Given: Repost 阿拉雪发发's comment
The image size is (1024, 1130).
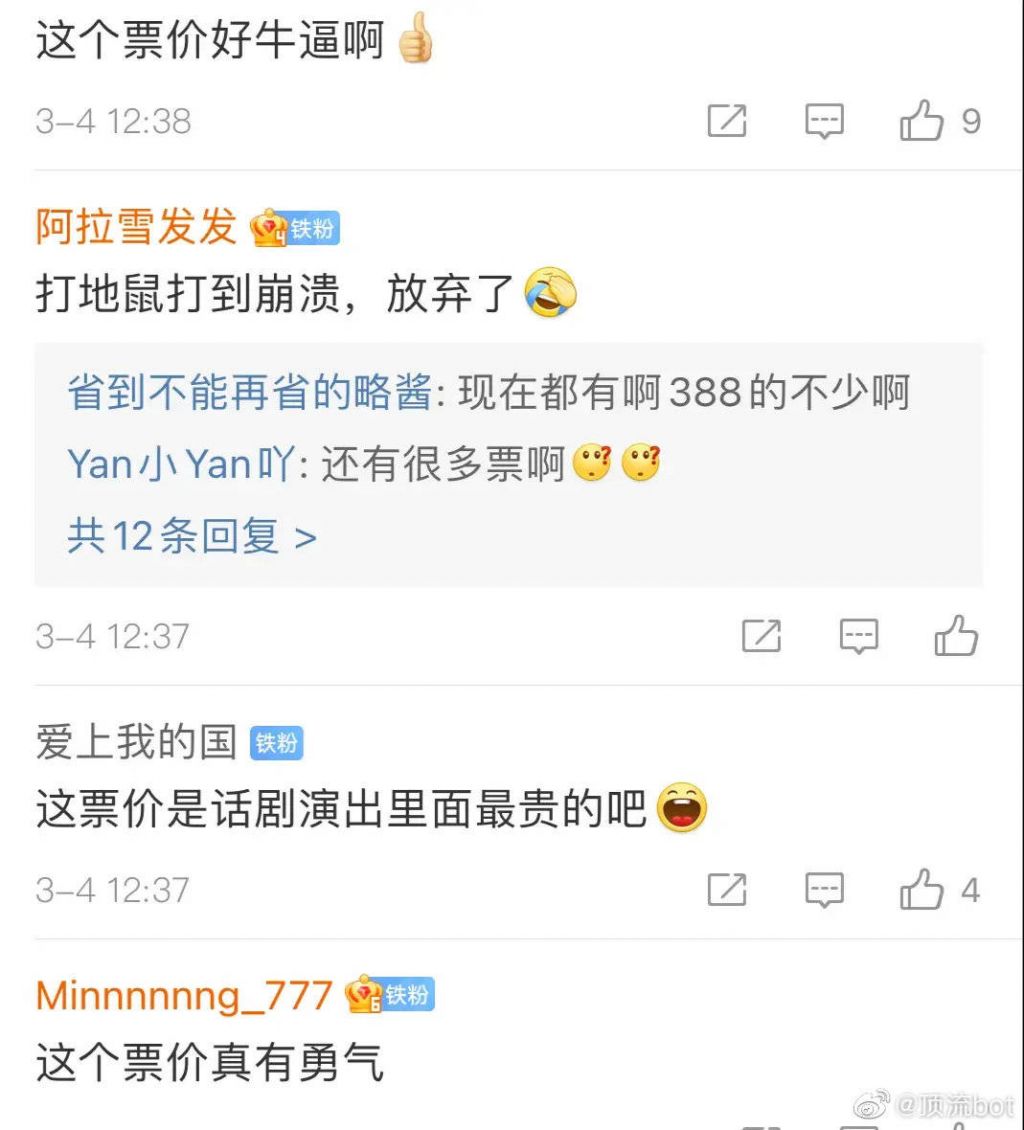Looking at the screenshot, I should tap(761, 636).
